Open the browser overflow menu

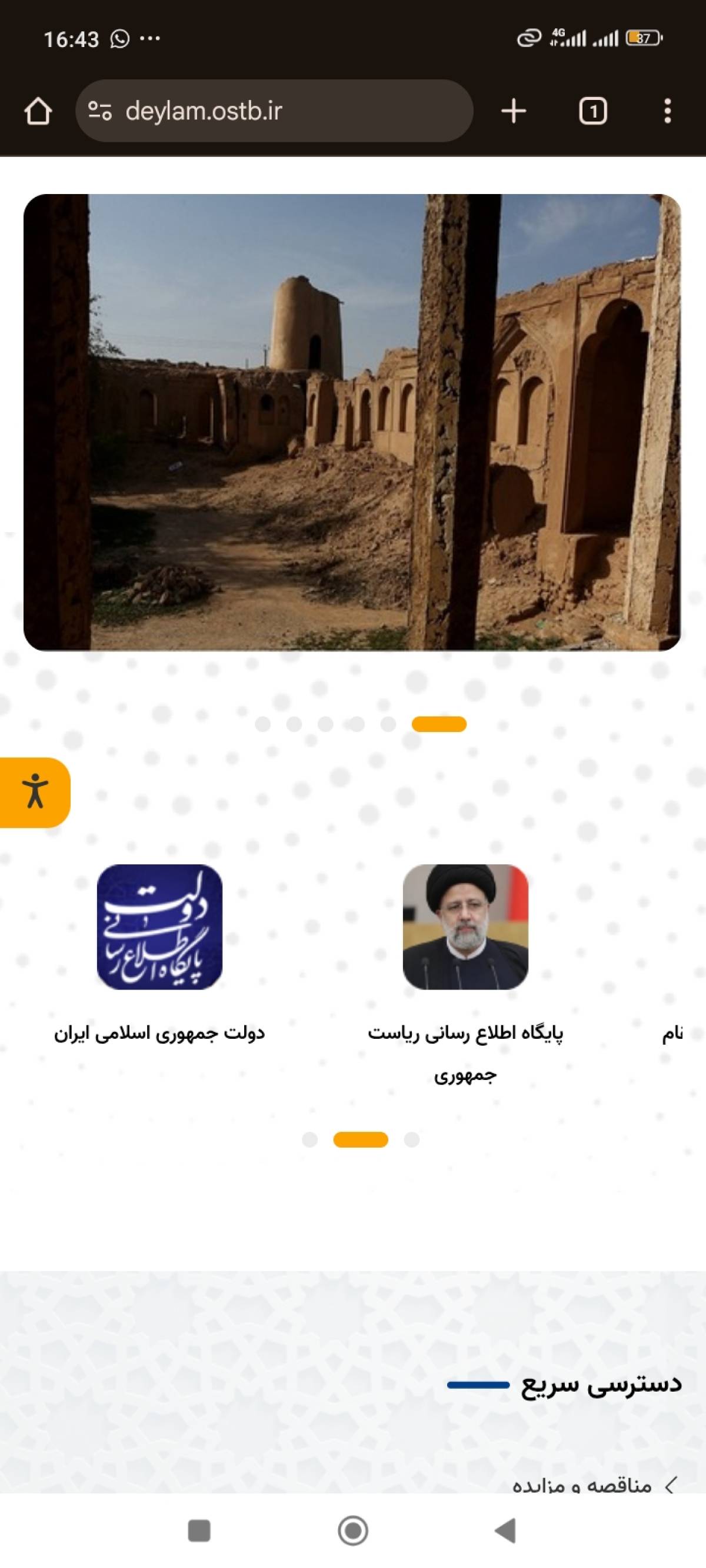pos(668,111)
